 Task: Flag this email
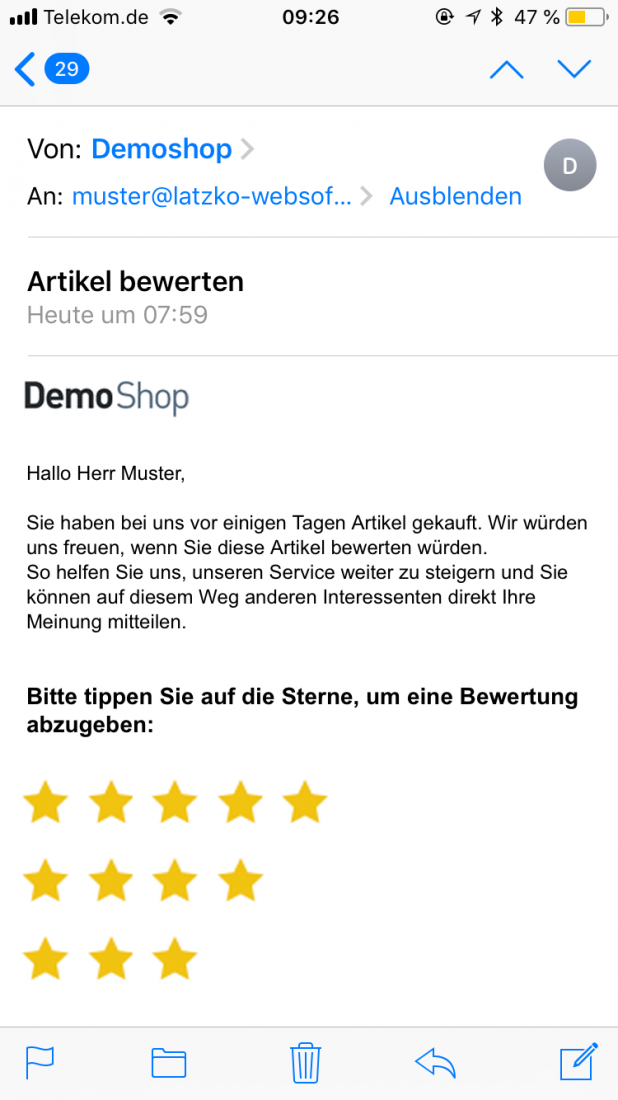40,1062
